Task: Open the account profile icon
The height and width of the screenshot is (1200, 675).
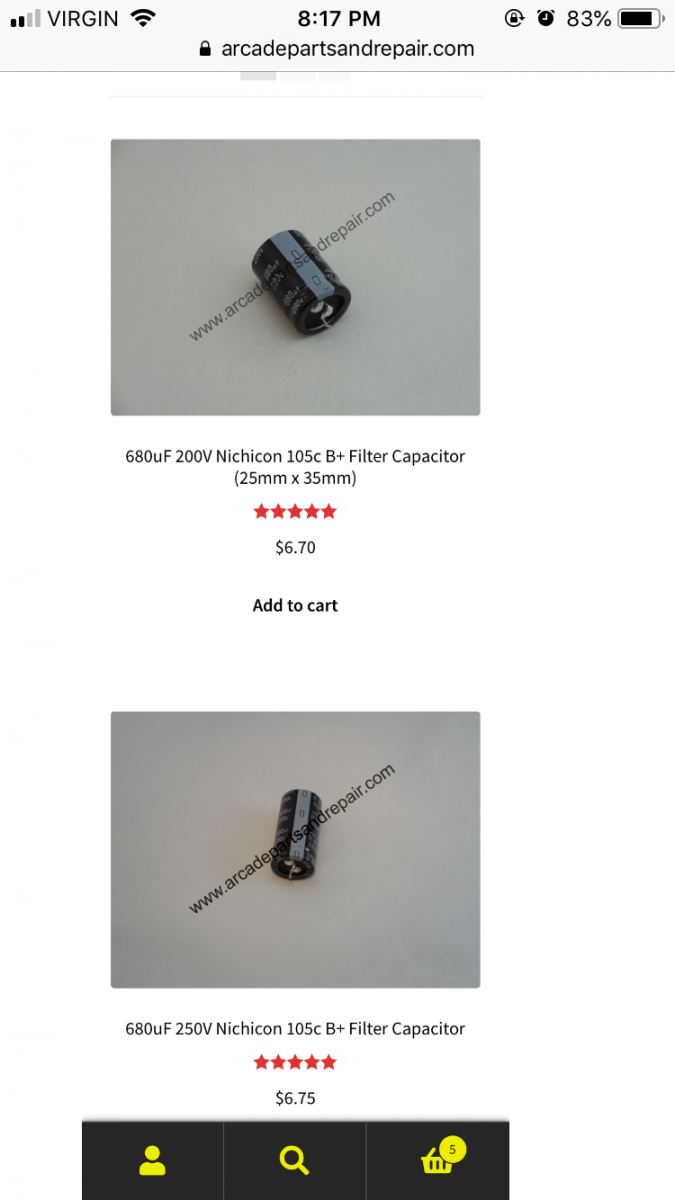Action: pos(152,1160)
